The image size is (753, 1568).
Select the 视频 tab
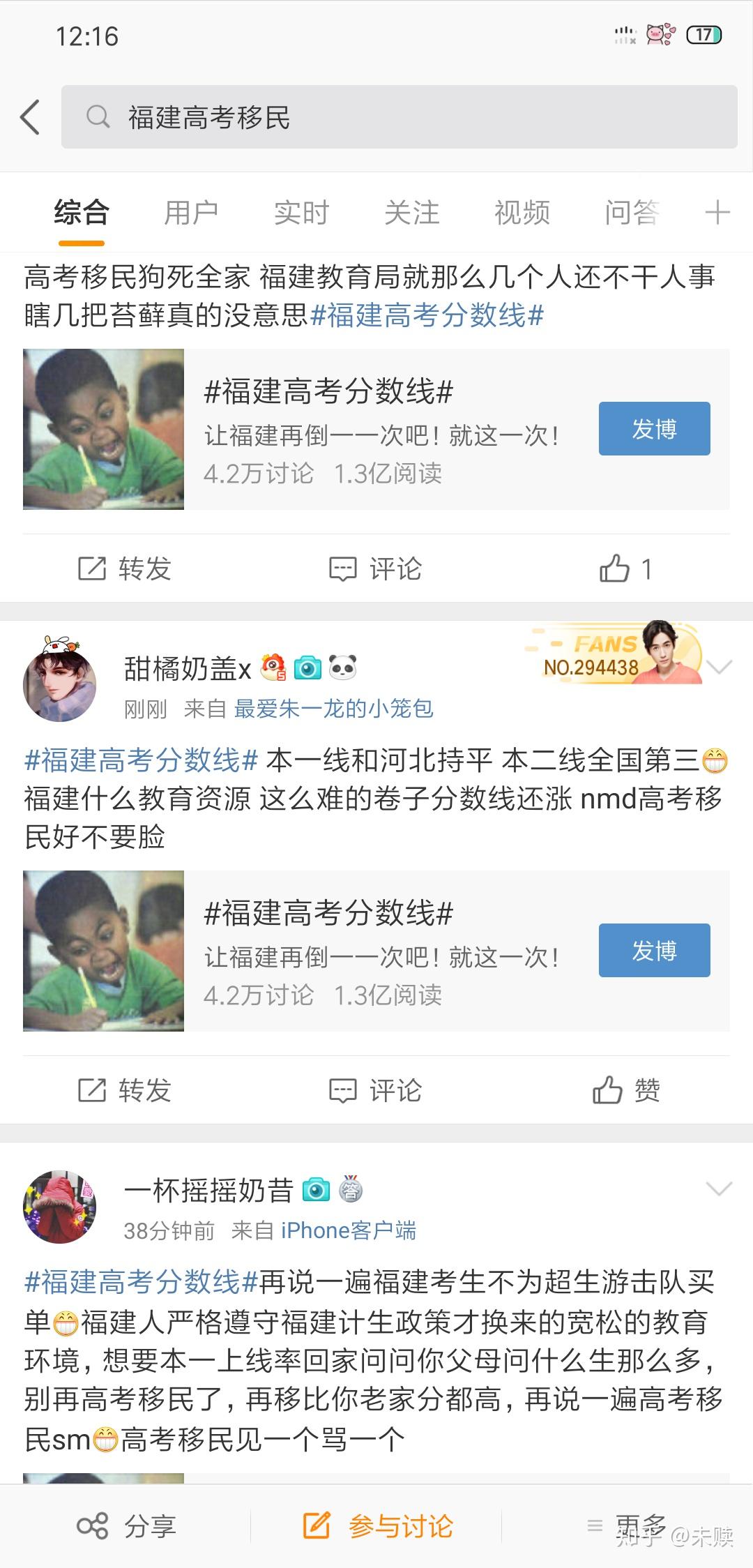[522, 213]
